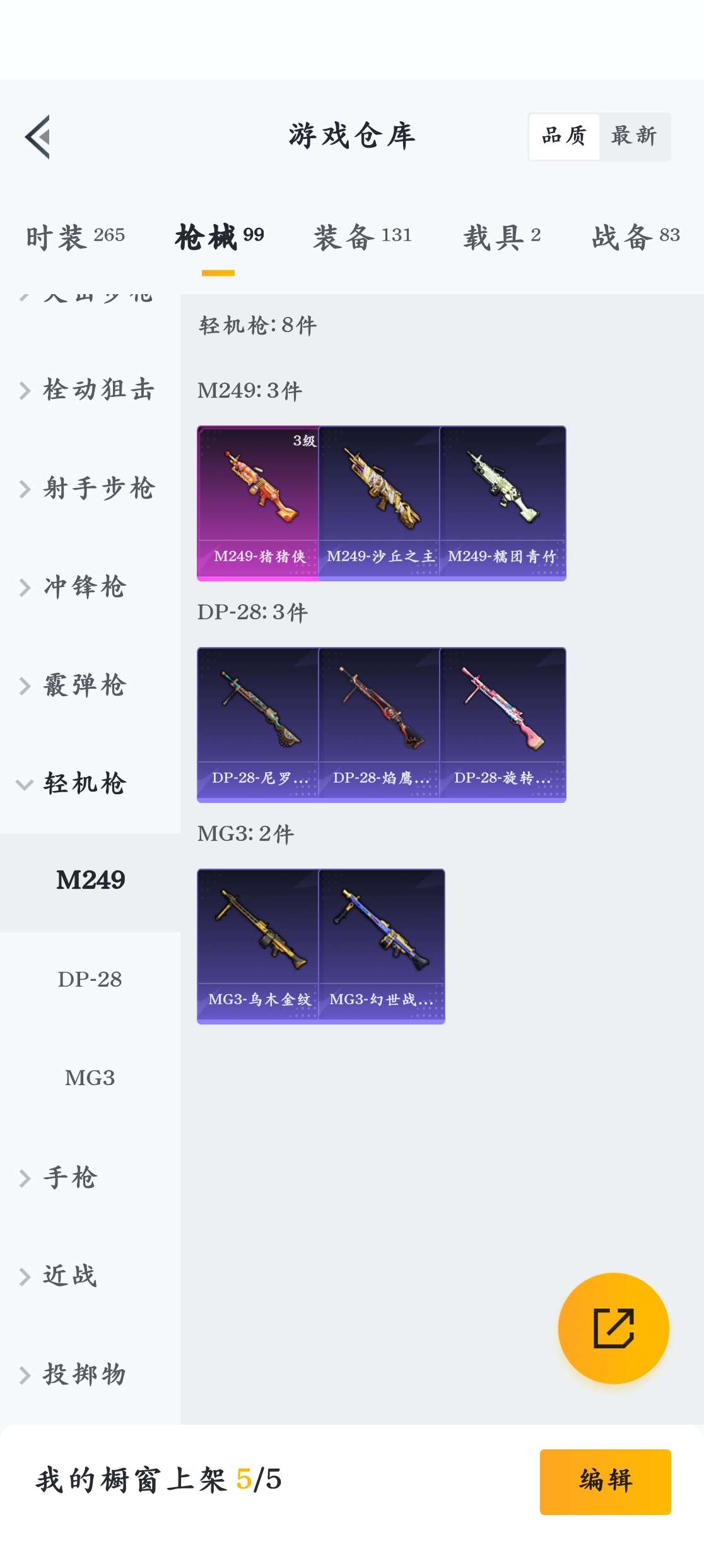Switch to the 时装 tab

pyautogui.click(x=75, y=237)
